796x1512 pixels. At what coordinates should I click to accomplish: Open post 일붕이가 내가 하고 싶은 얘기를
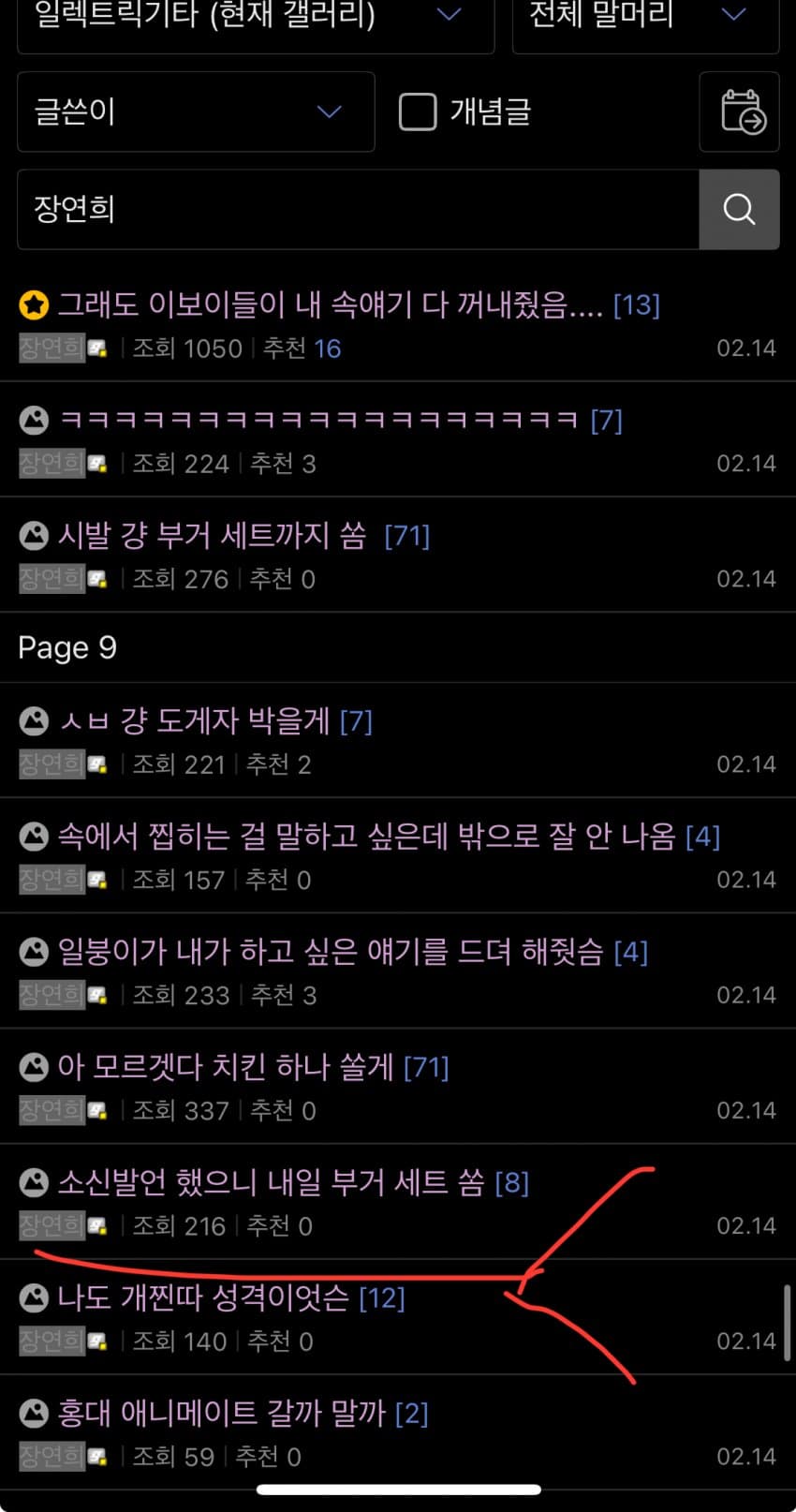330,953
